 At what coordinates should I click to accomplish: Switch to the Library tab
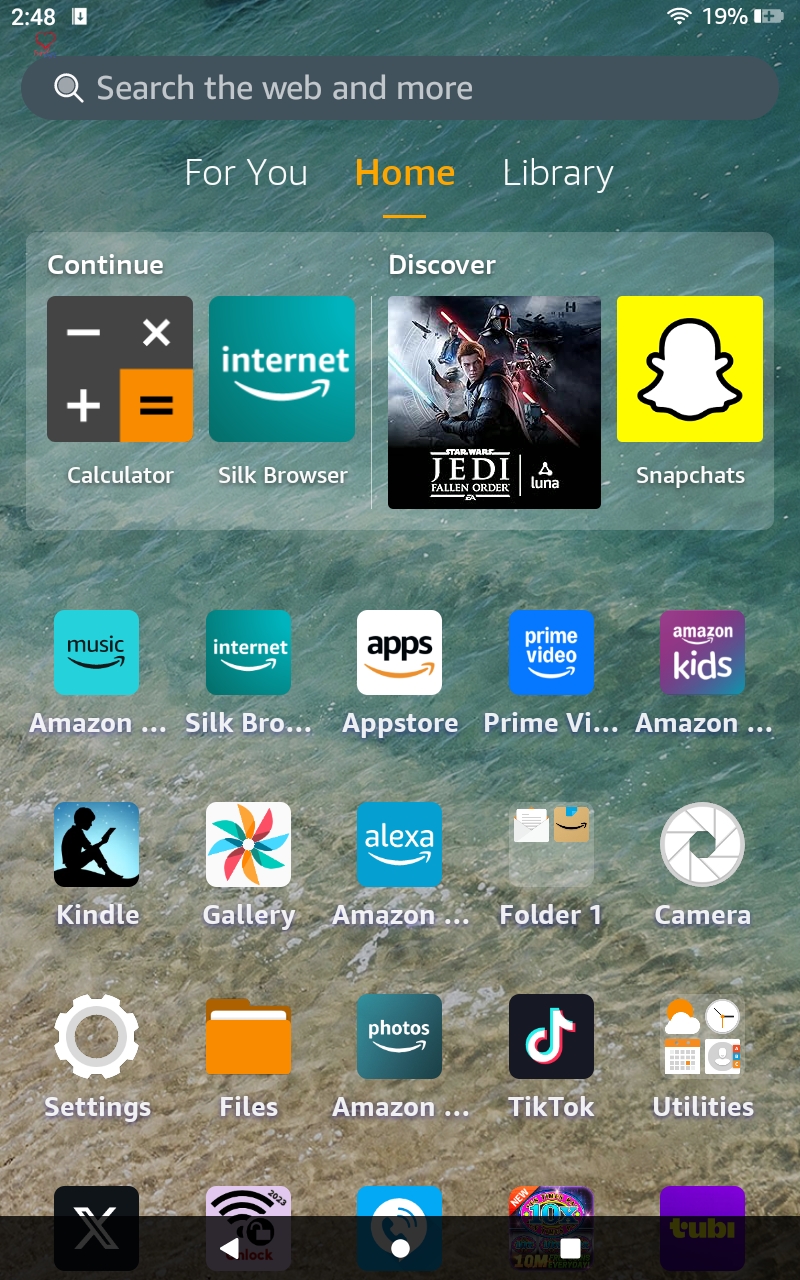(x=557, y=173)
